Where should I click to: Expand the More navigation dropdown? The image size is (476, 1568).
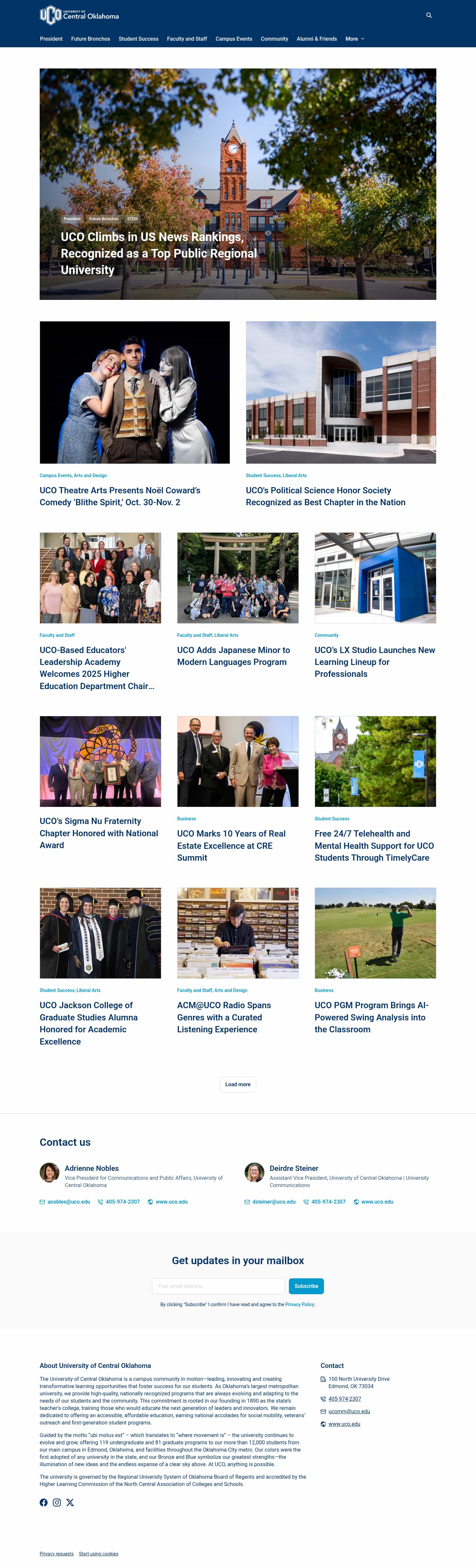[x=354, y=39]
